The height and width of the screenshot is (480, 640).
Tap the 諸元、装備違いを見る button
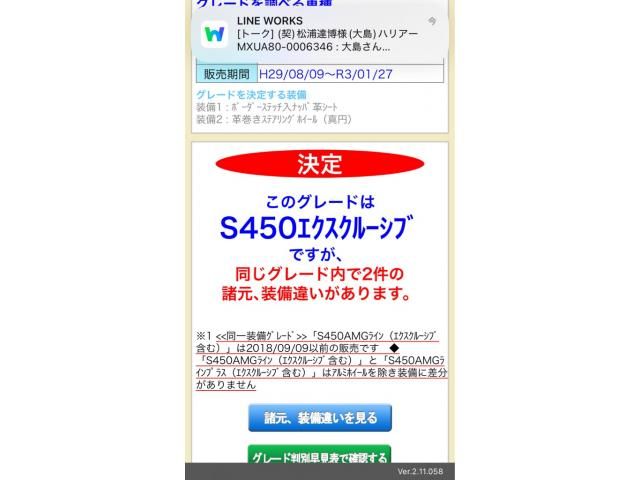320,416
